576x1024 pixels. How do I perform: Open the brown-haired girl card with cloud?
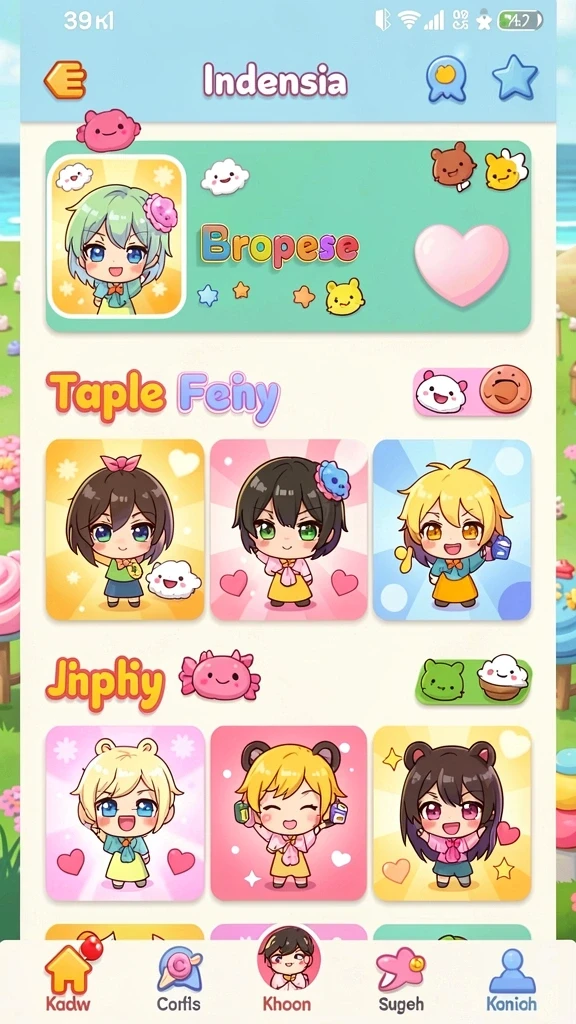[125, 530]
